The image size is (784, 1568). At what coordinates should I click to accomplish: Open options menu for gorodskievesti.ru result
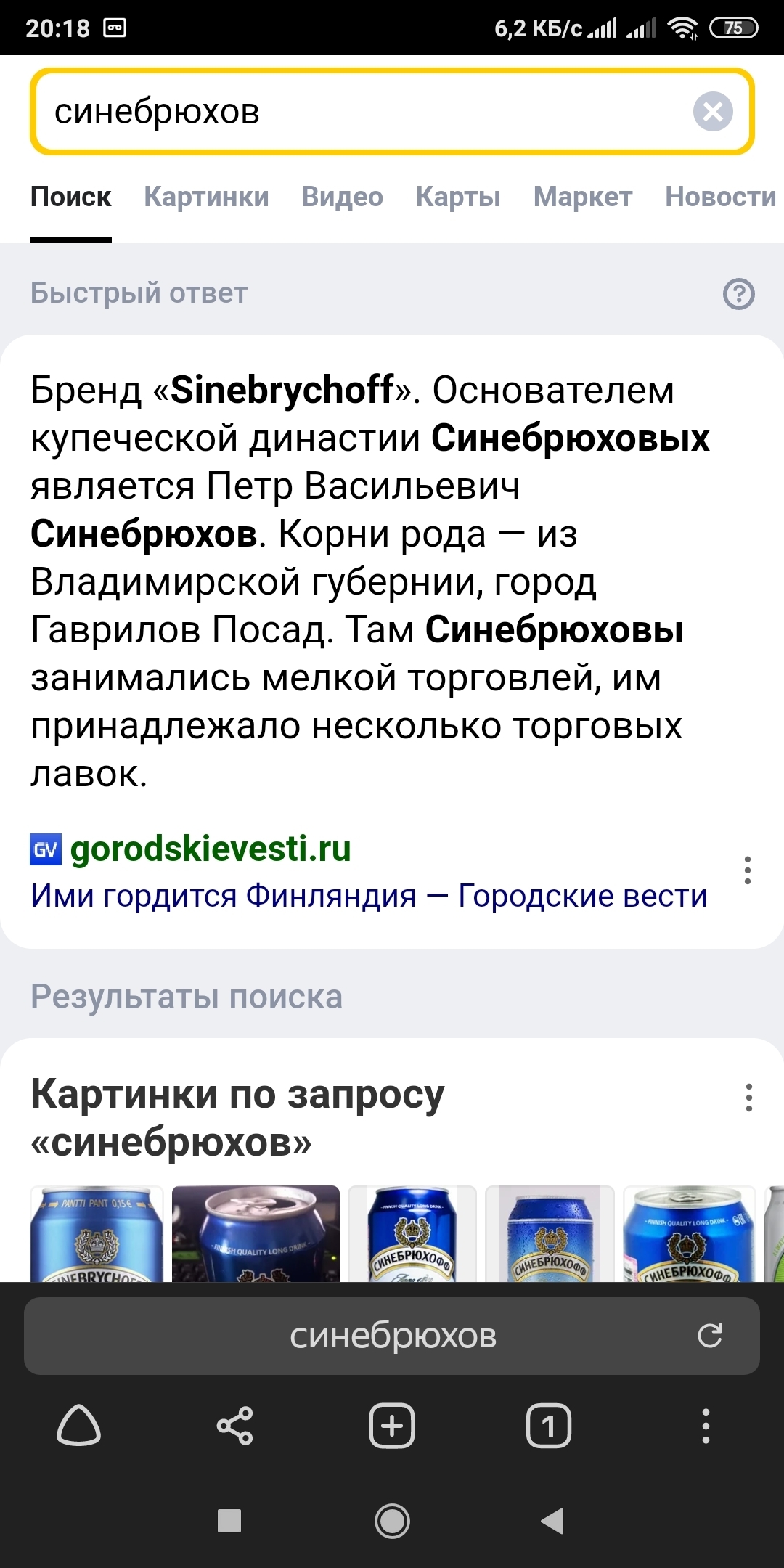pyautogui.click(x=747, y=870)
